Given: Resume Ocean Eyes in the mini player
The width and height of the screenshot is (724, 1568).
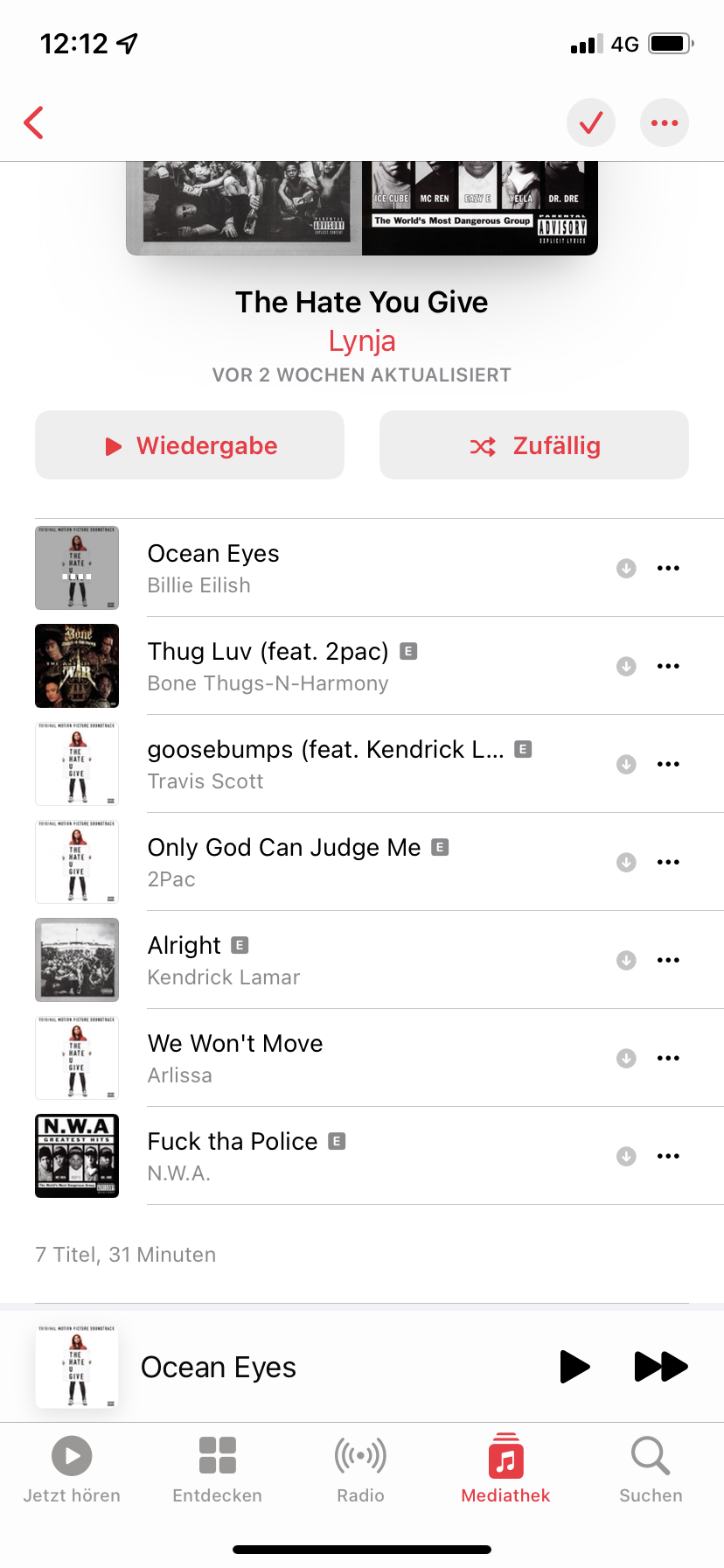Looking at the screenshot, I should [x=574, y=1366].
